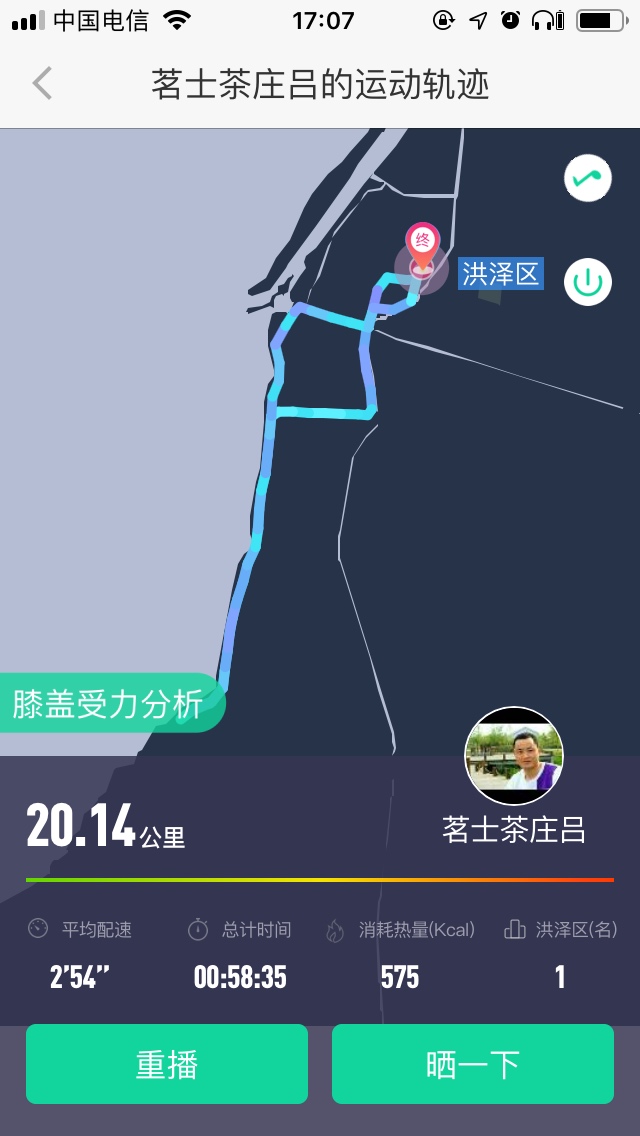
Task: Open 茗士茶庄吕's profile avatar
Action: (514, 756)
